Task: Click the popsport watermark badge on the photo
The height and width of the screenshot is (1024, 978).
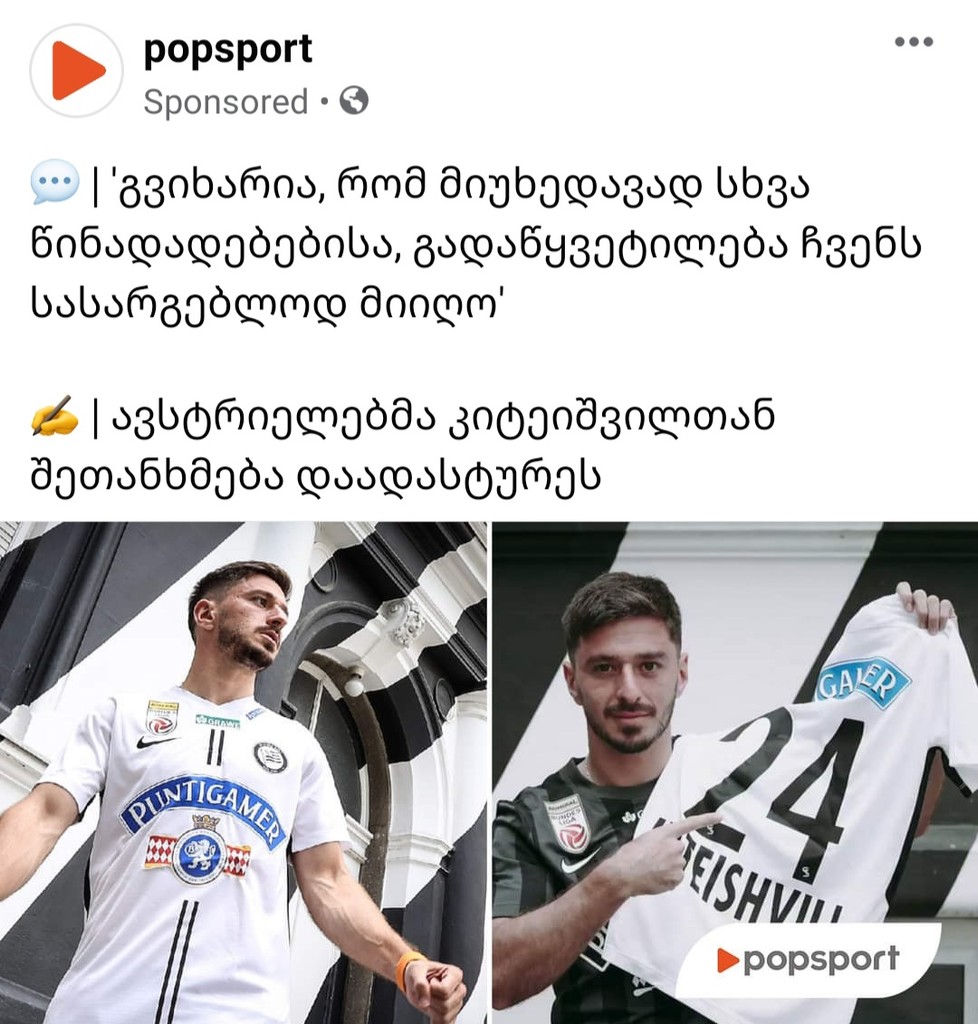Action: [x=812, y=957]
